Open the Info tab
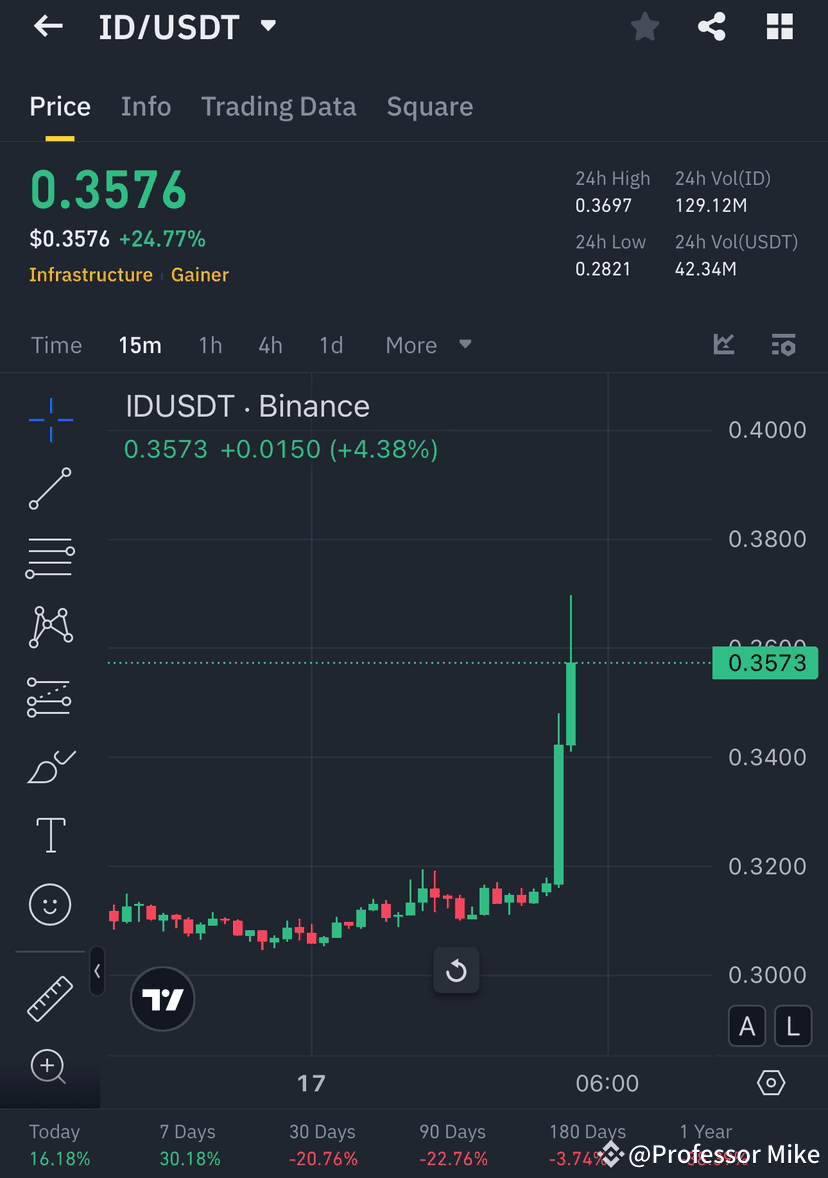828x1178 pixels. click(x=146, y=106)
